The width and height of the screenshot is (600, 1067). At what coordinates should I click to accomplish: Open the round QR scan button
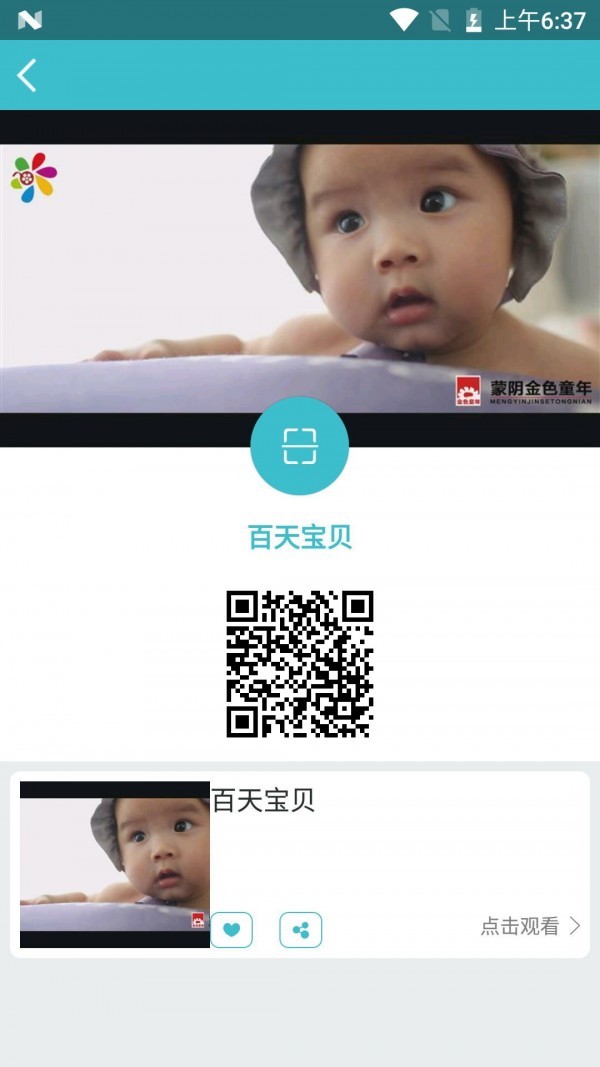pos(299,446)
